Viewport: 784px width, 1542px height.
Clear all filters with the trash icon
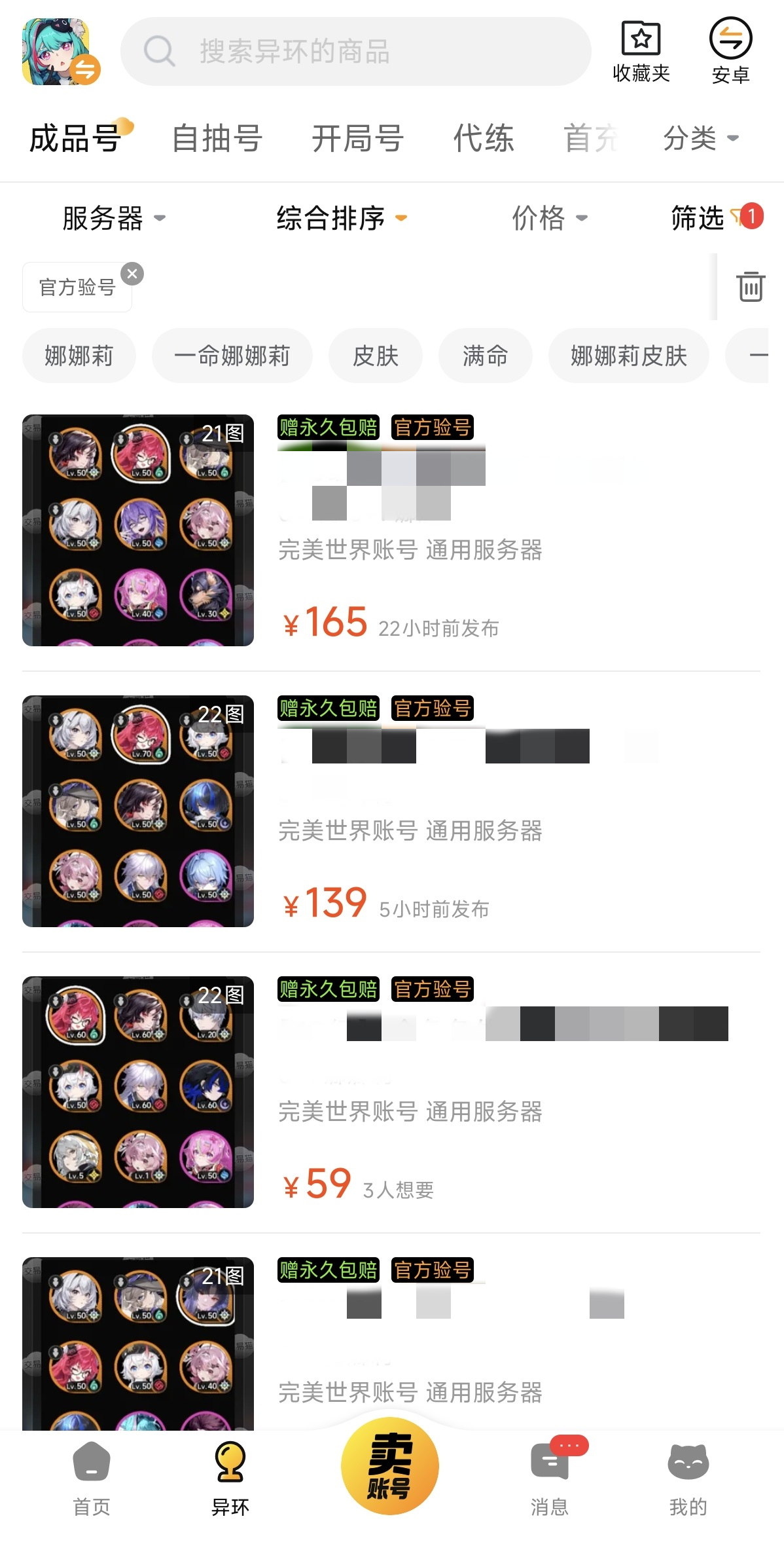click(x=751, y=286)
